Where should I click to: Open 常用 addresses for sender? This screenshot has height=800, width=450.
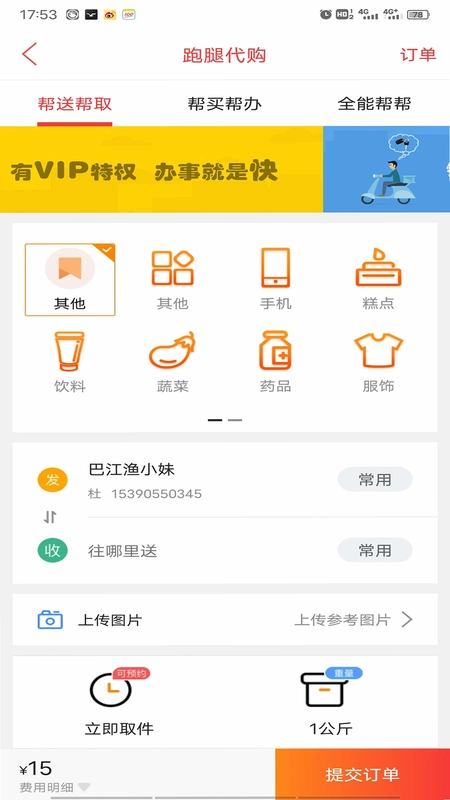pyautogui.click(x=375, y=480)
